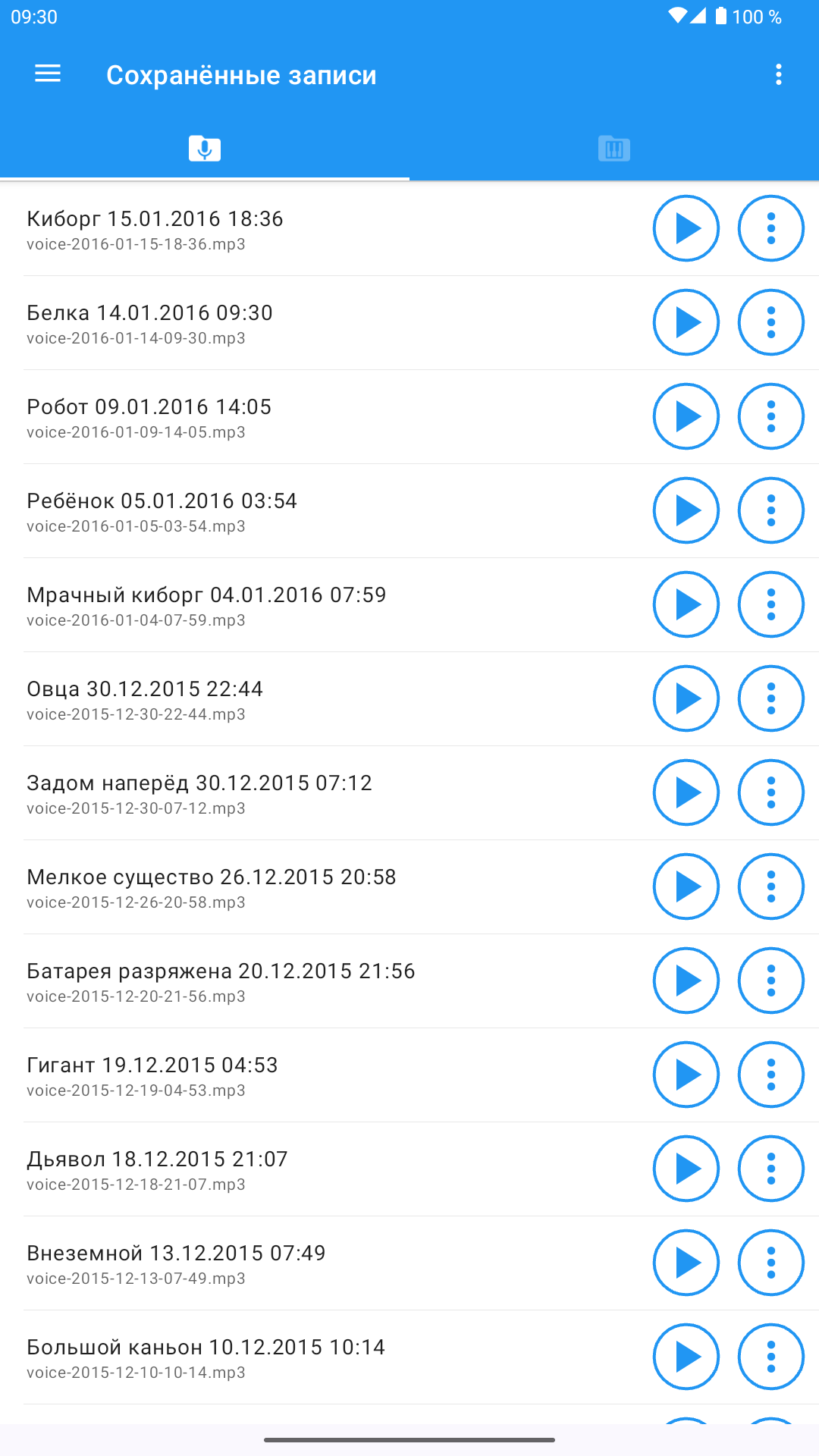
Task: Play the Задом наперёд recording
Action: 686,792
